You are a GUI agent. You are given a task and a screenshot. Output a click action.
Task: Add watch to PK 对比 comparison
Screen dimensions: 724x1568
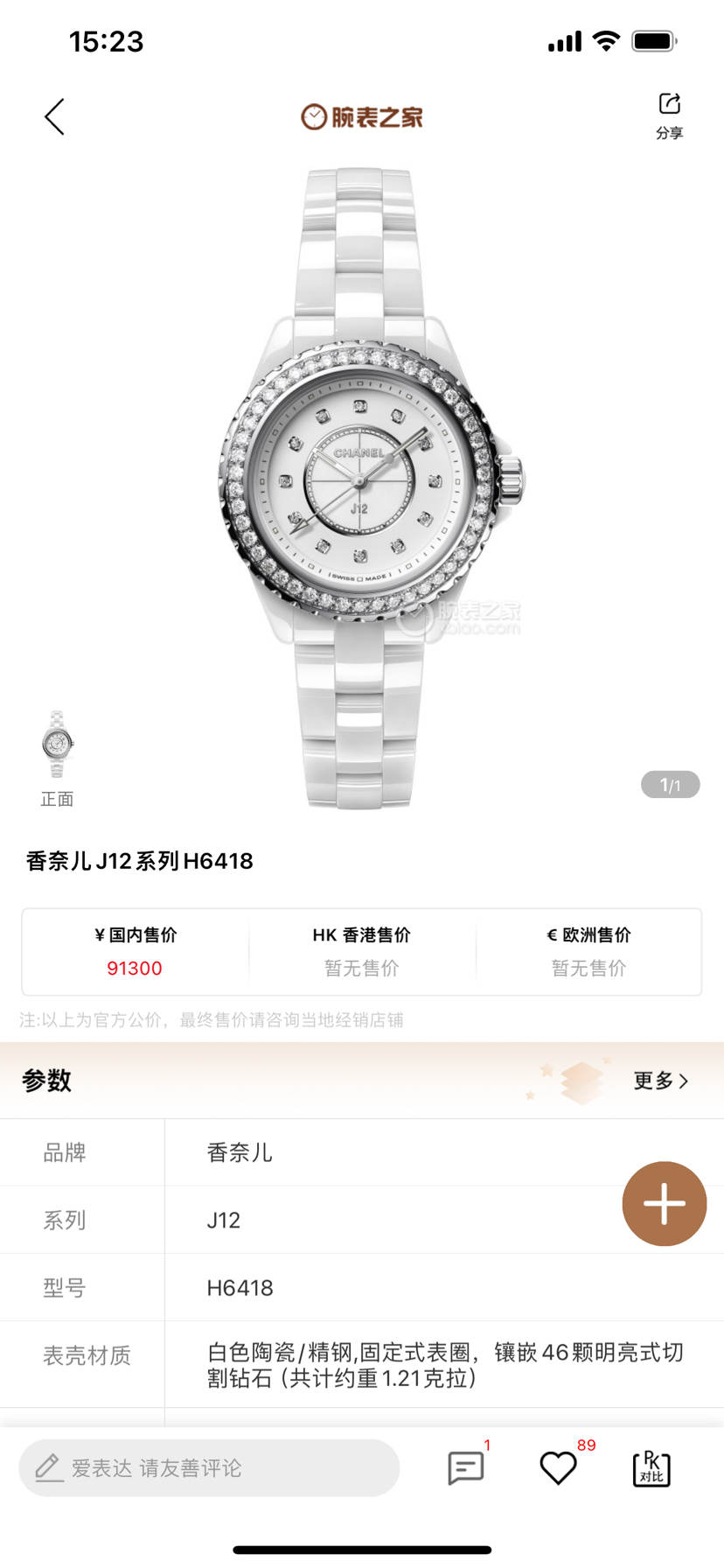point(651,1467)
